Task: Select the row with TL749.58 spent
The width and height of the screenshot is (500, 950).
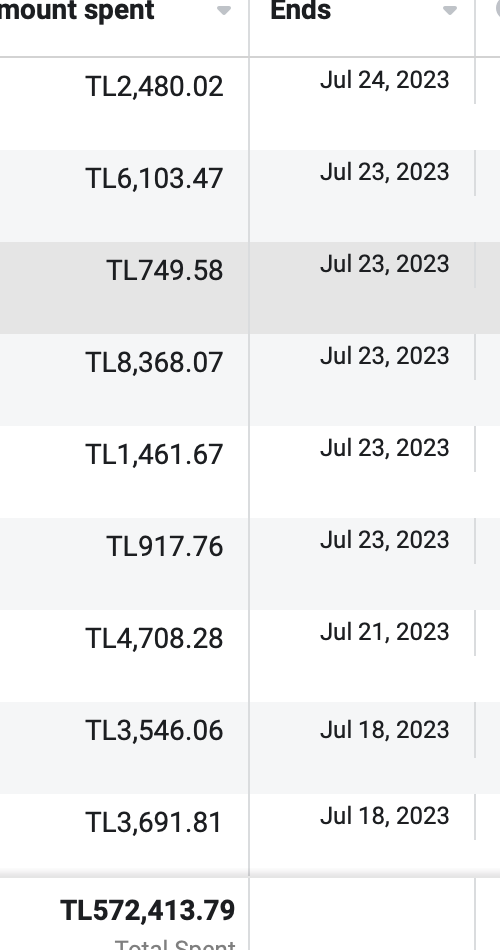Action: (x=250, y=288)
